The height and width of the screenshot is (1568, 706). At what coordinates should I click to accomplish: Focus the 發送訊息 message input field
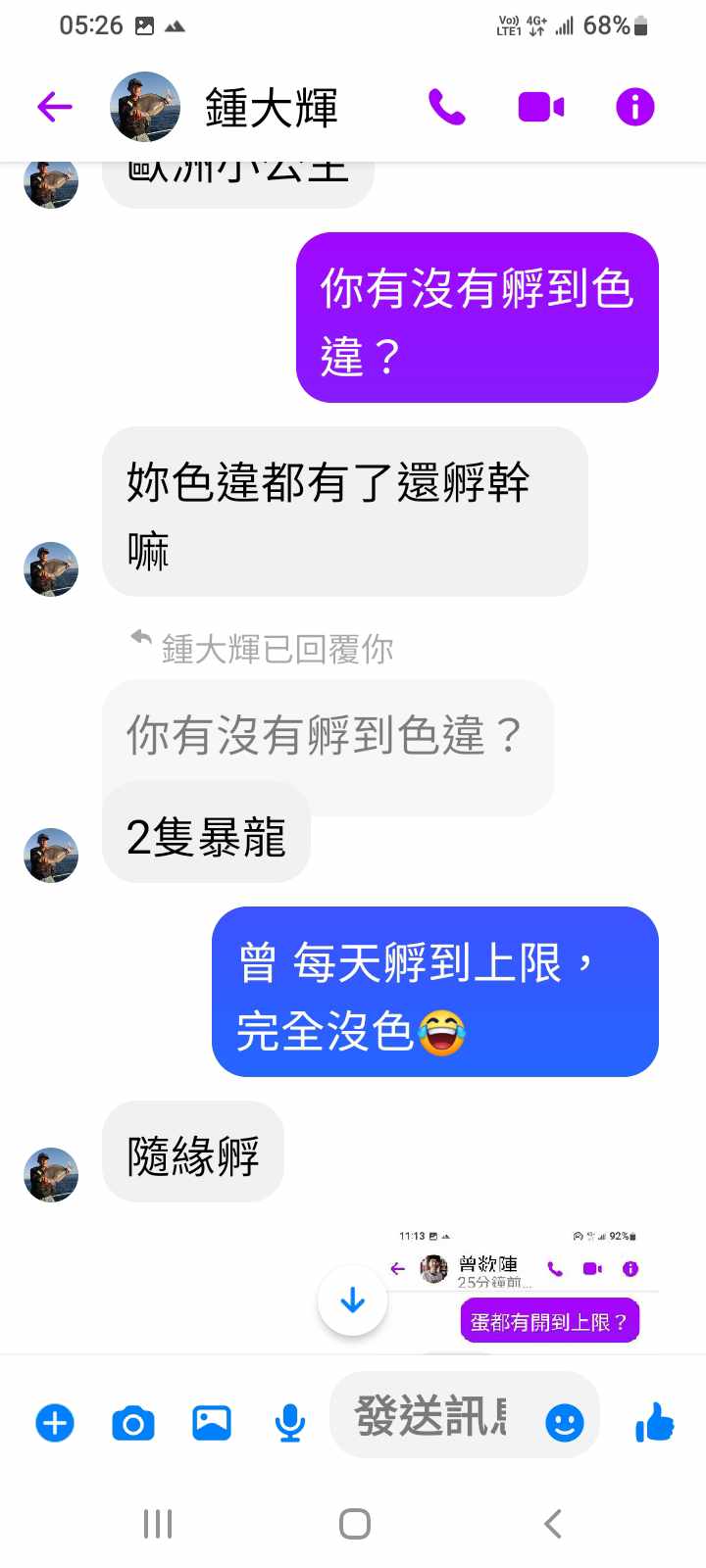pyautogui.click(x=431, y=1416)
